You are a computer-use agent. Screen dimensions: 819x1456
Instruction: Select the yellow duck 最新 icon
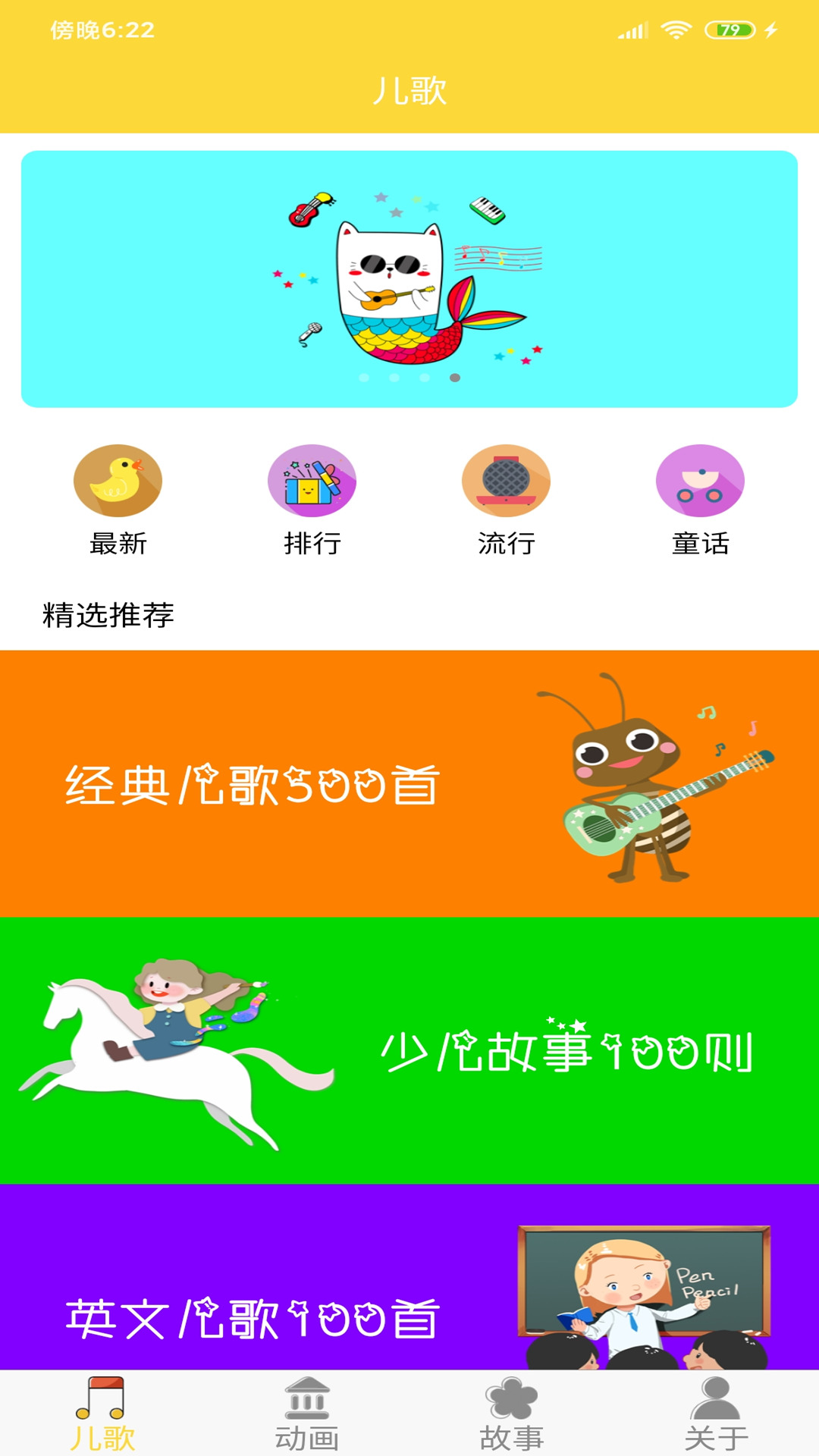(118, 481)
